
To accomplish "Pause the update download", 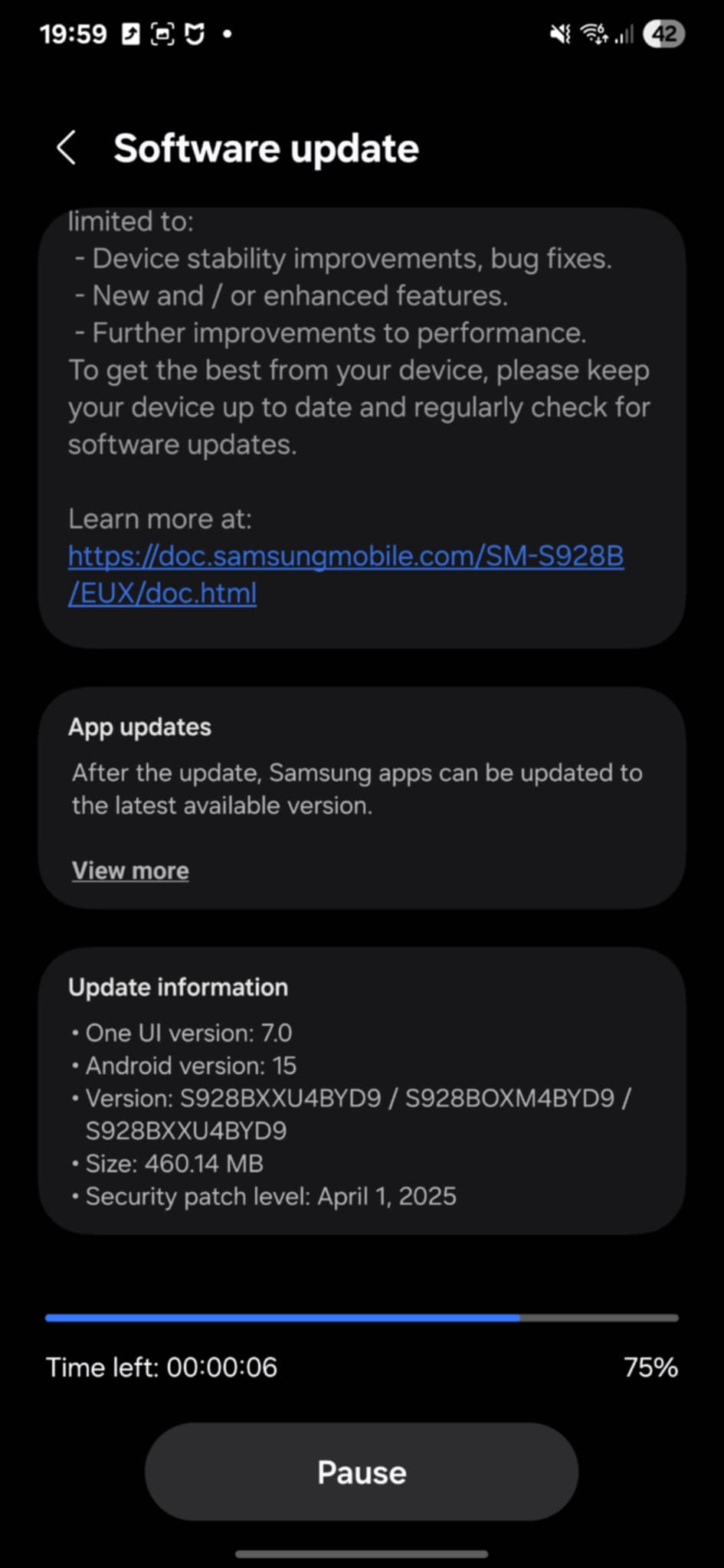I will tap(362, 1472).
